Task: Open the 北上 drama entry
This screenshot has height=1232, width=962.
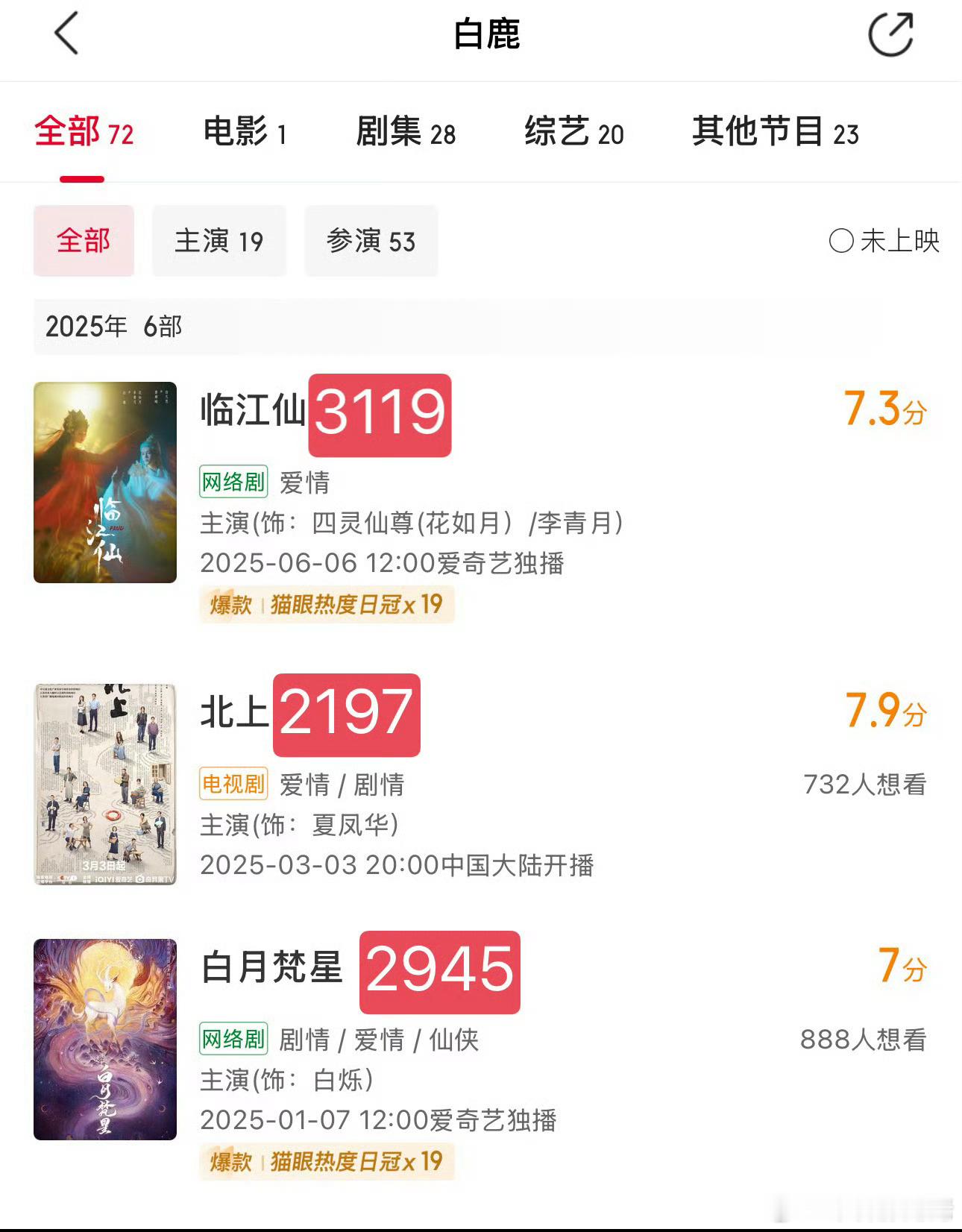Action: [234, 713]
